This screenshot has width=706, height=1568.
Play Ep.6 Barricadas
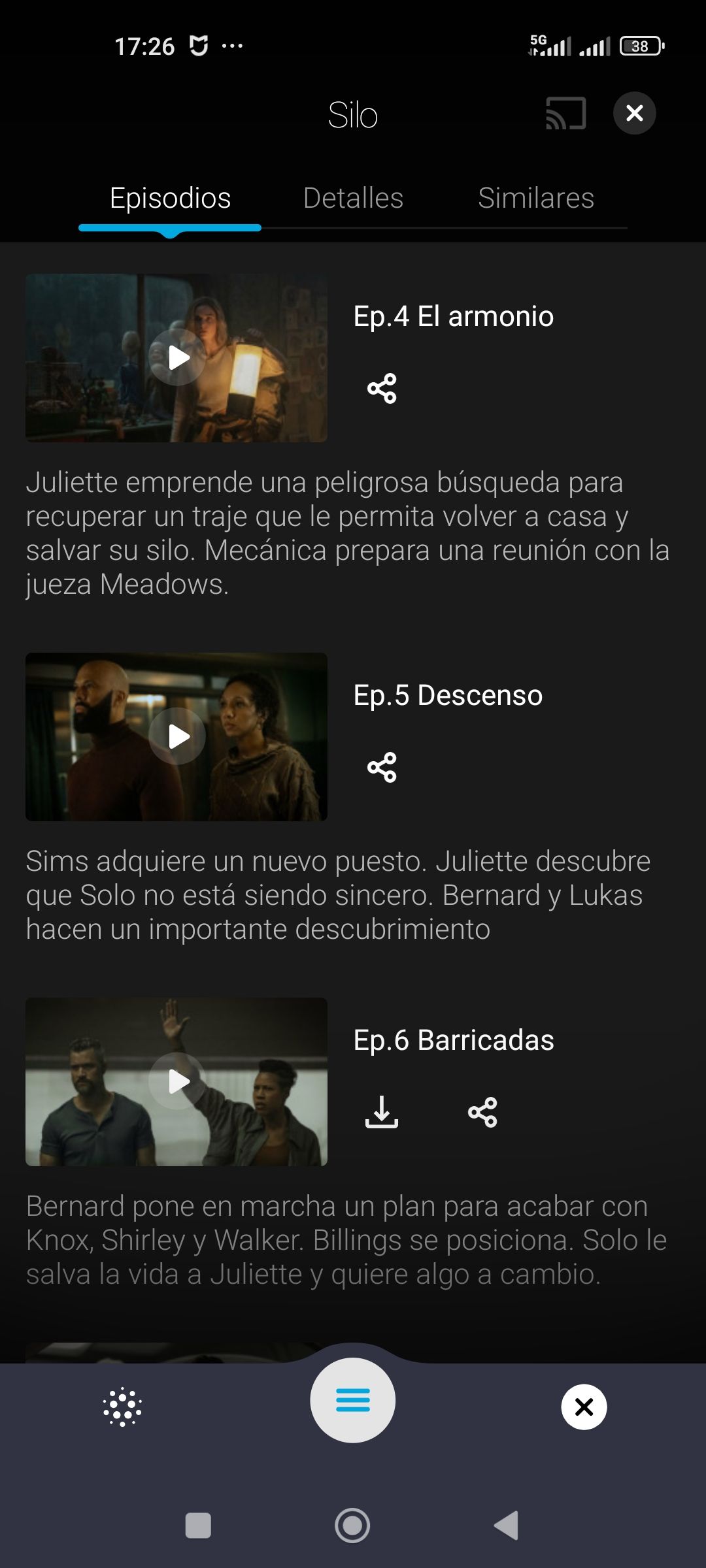click(177, 1081)
